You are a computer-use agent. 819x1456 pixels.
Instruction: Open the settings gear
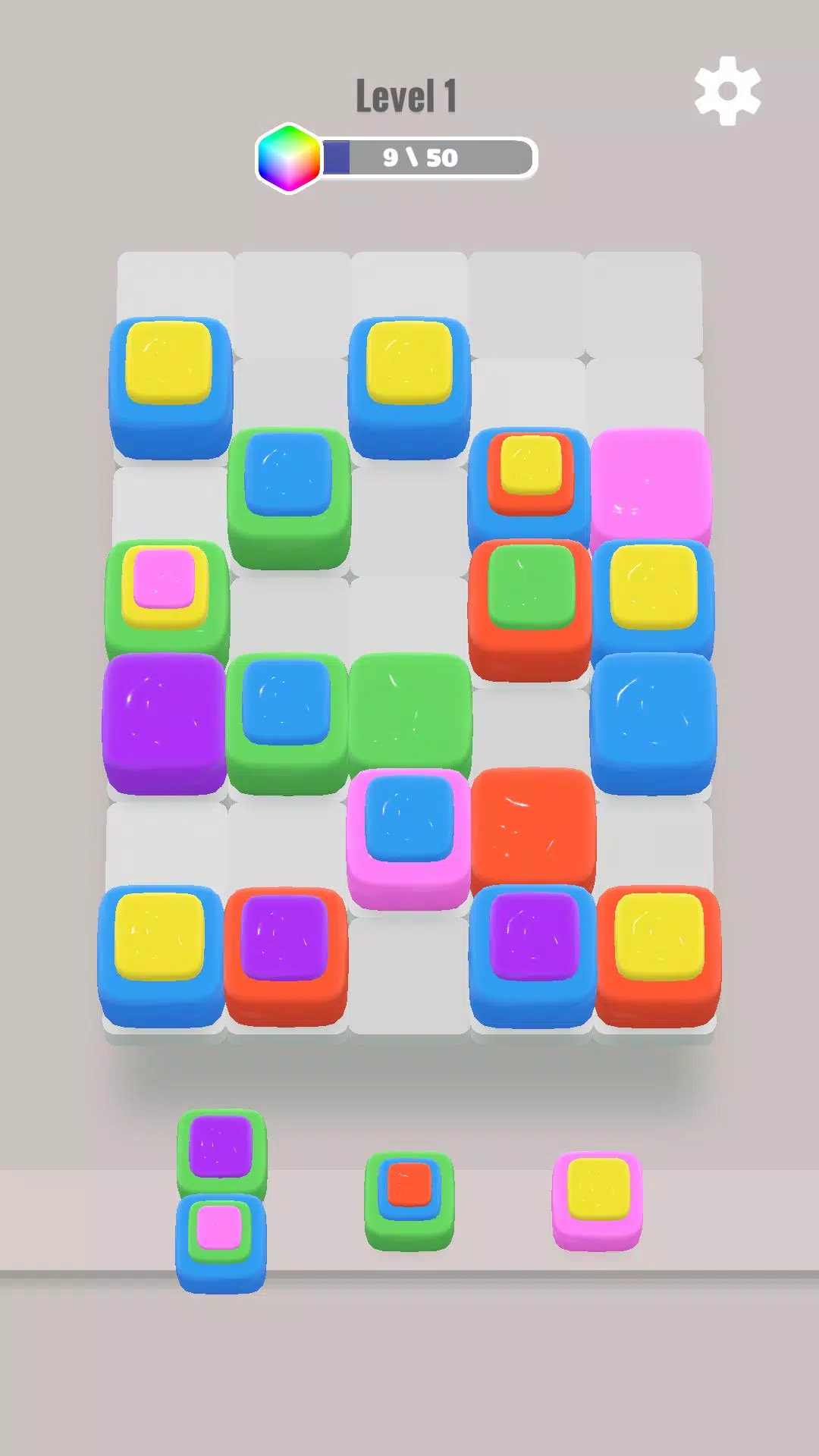coord(727,91)
